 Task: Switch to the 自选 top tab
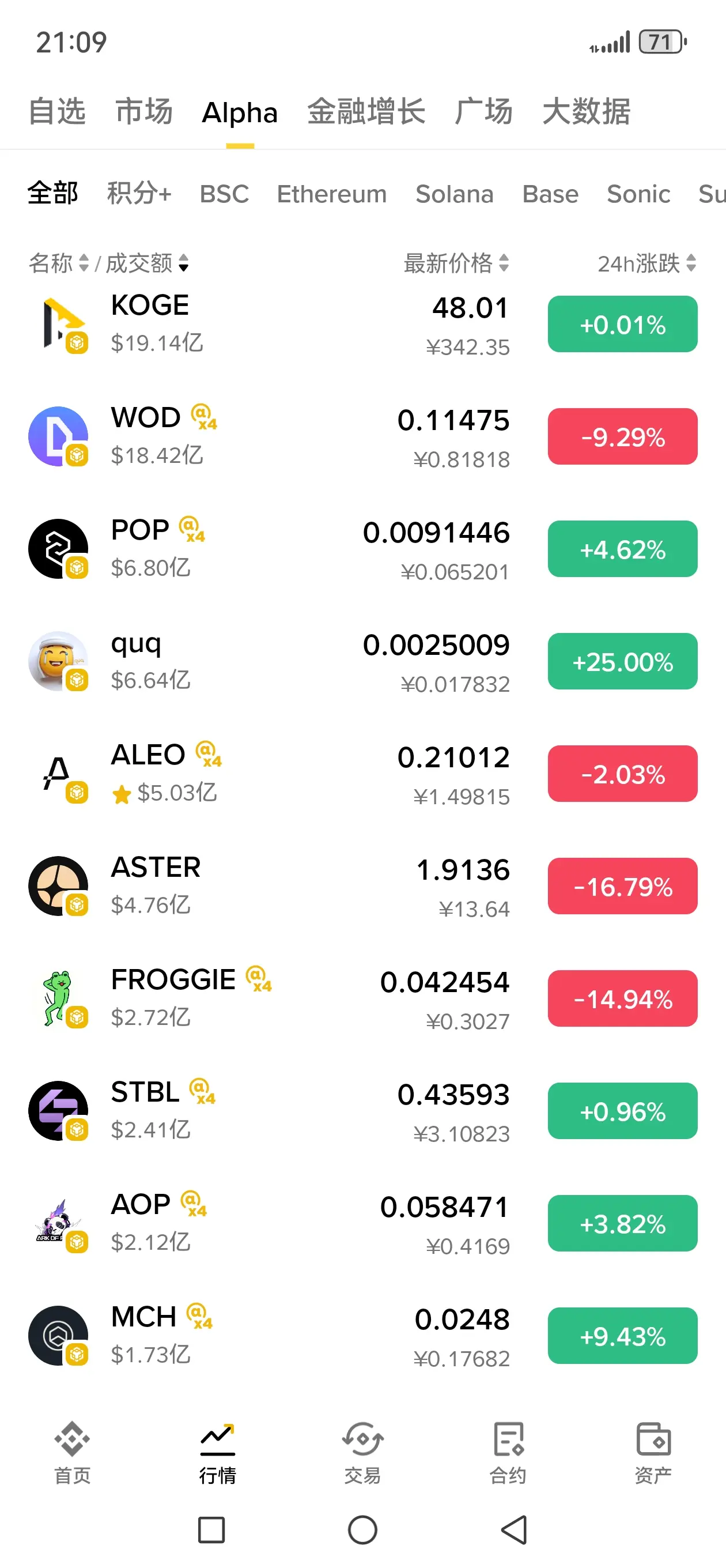pos(57,112)
